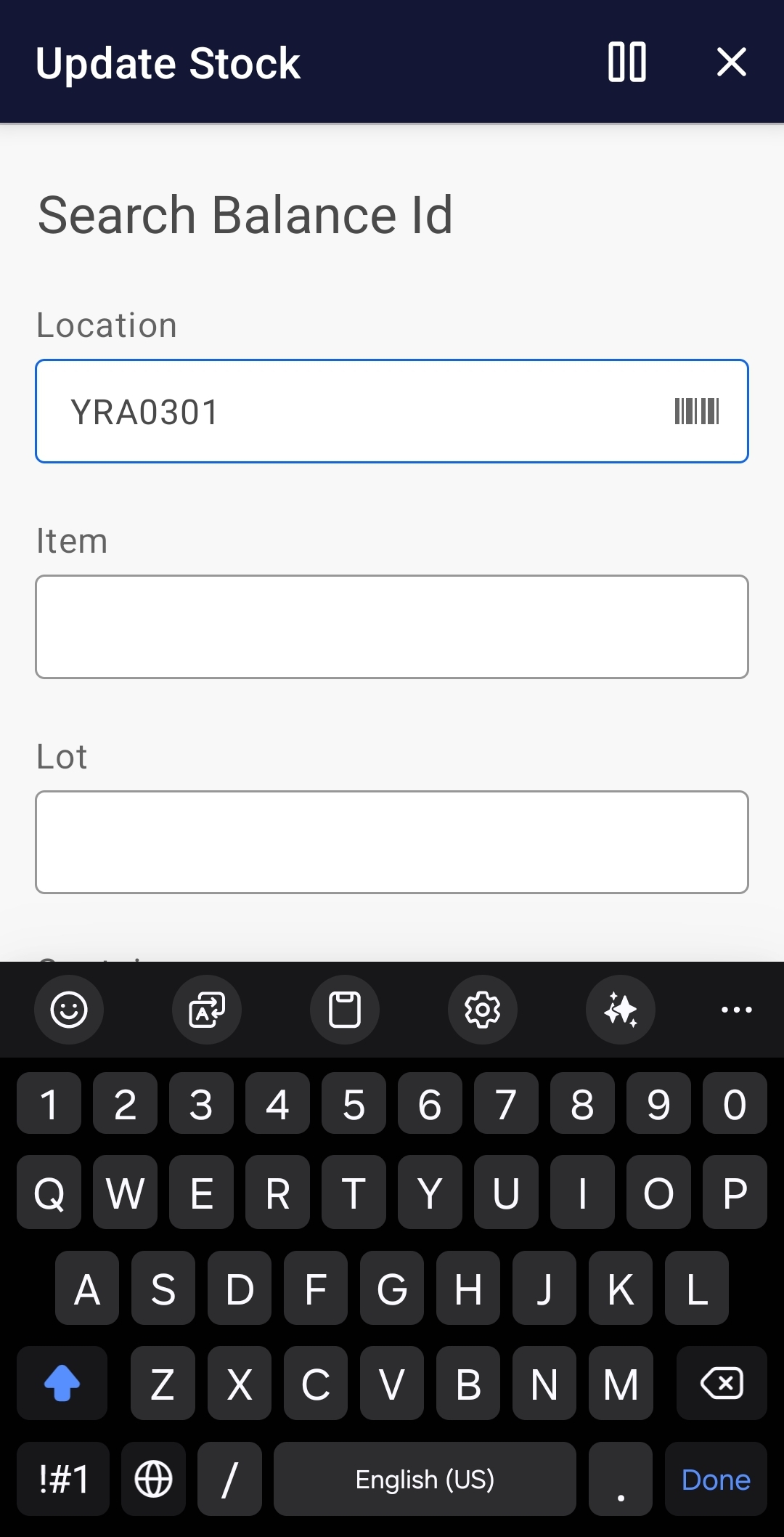Tap the pause icon in the header
This screenshot has width=784, height=1537.
(627, 62)
